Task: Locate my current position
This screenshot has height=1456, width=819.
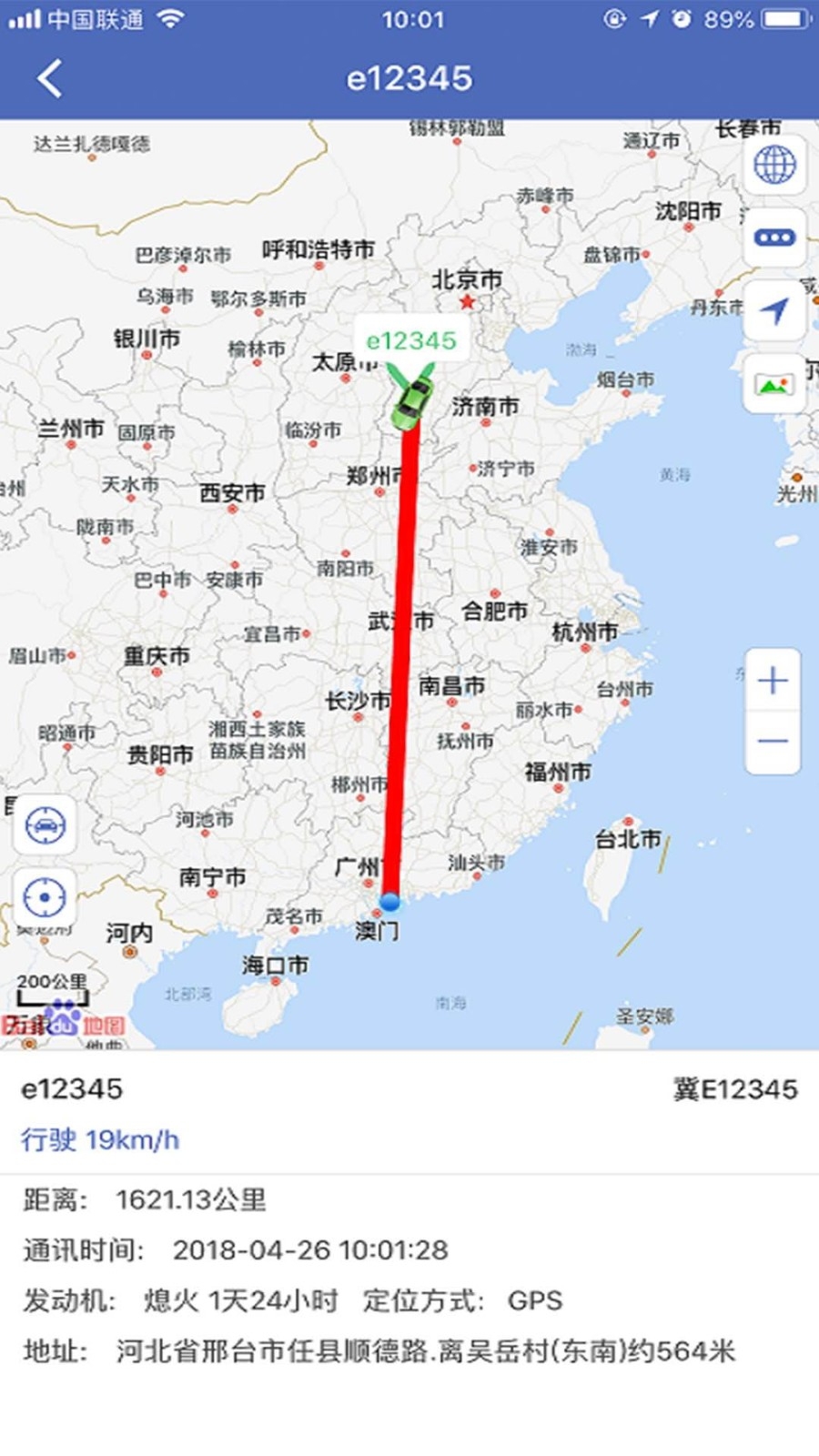Action: pyautogui.click(x=45, y=898)
